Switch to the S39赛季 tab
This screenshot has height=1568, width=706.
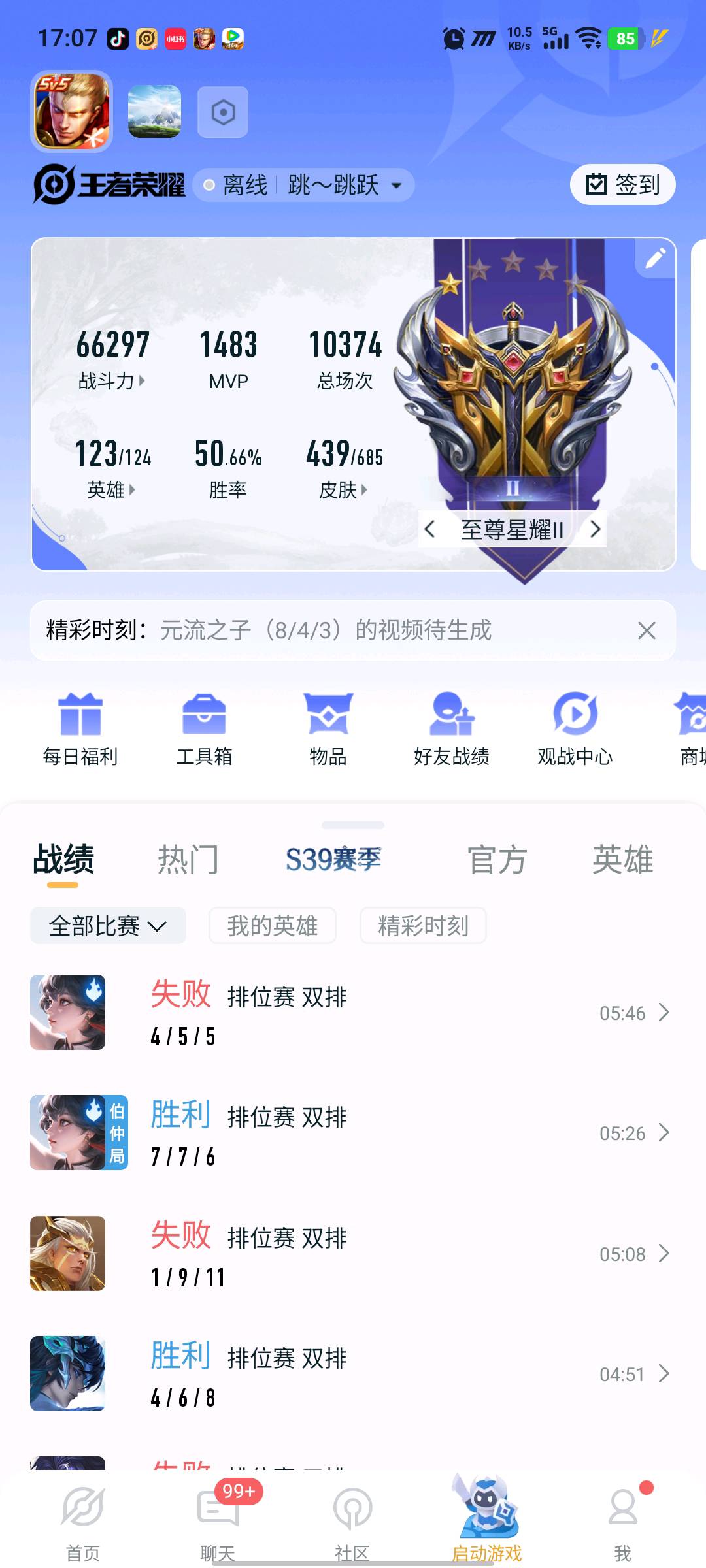pyautogui.click(x=333, y=859)
